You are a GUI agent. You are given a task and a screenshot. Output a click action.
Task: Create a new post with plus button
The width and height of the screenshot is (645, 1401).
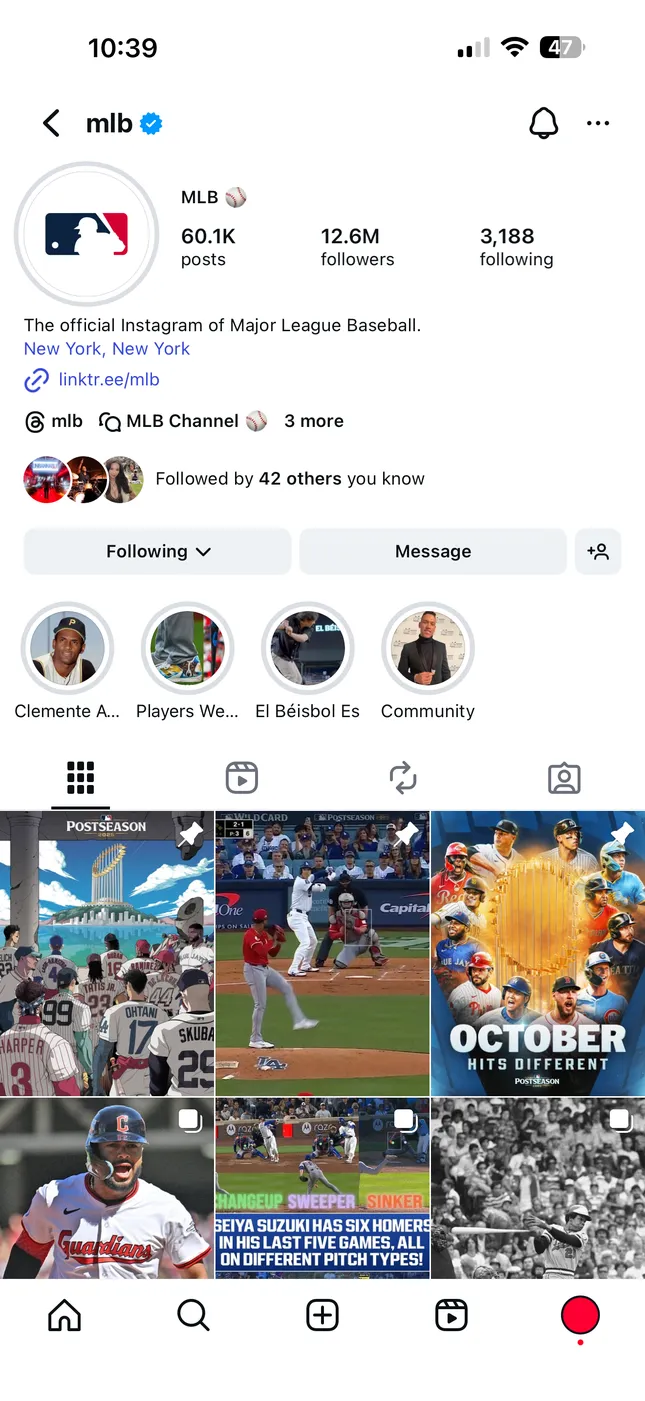coord(322,1316)
